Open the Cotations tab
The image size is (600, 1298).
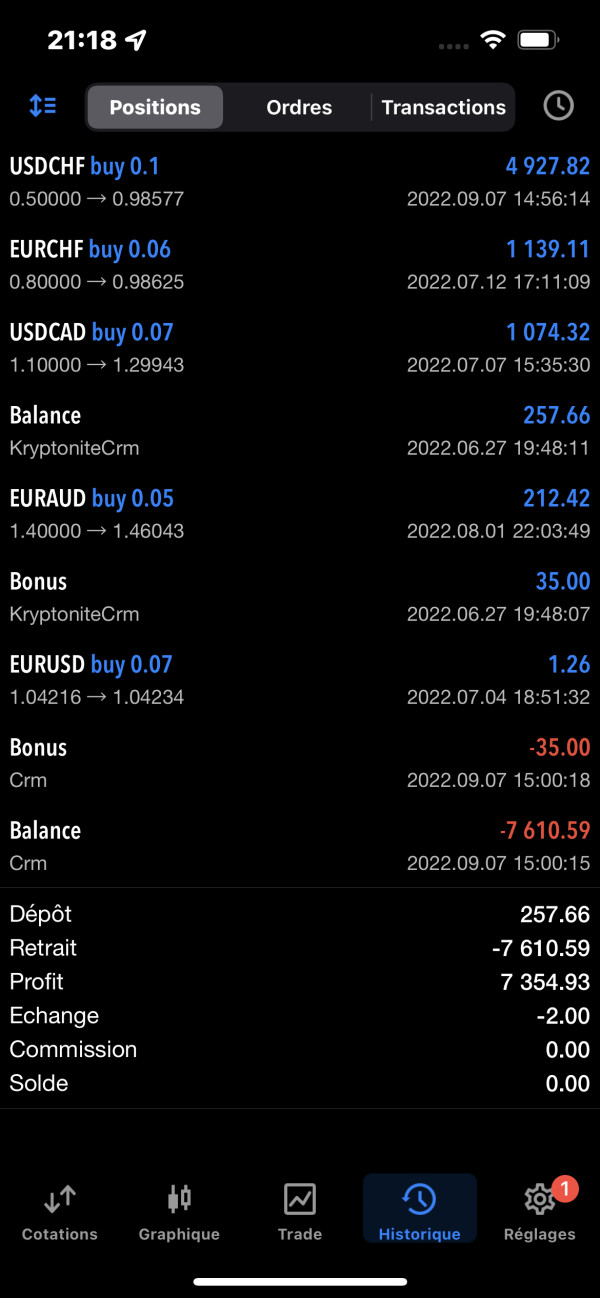(x=60, y=1212)
